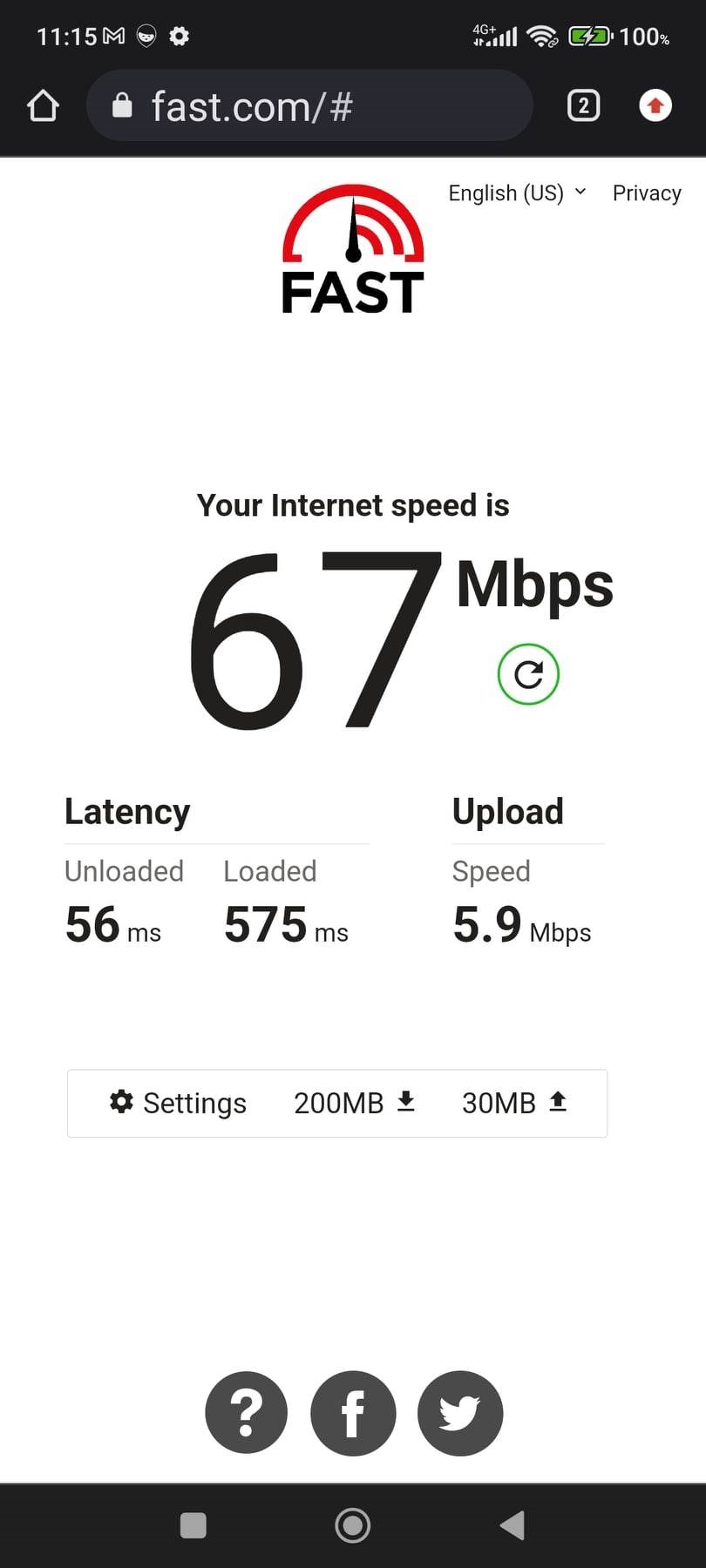Tap the red update arrow icon
Image resolution: width=706 pixels, height=1568 pixels.
coord(655,106)
